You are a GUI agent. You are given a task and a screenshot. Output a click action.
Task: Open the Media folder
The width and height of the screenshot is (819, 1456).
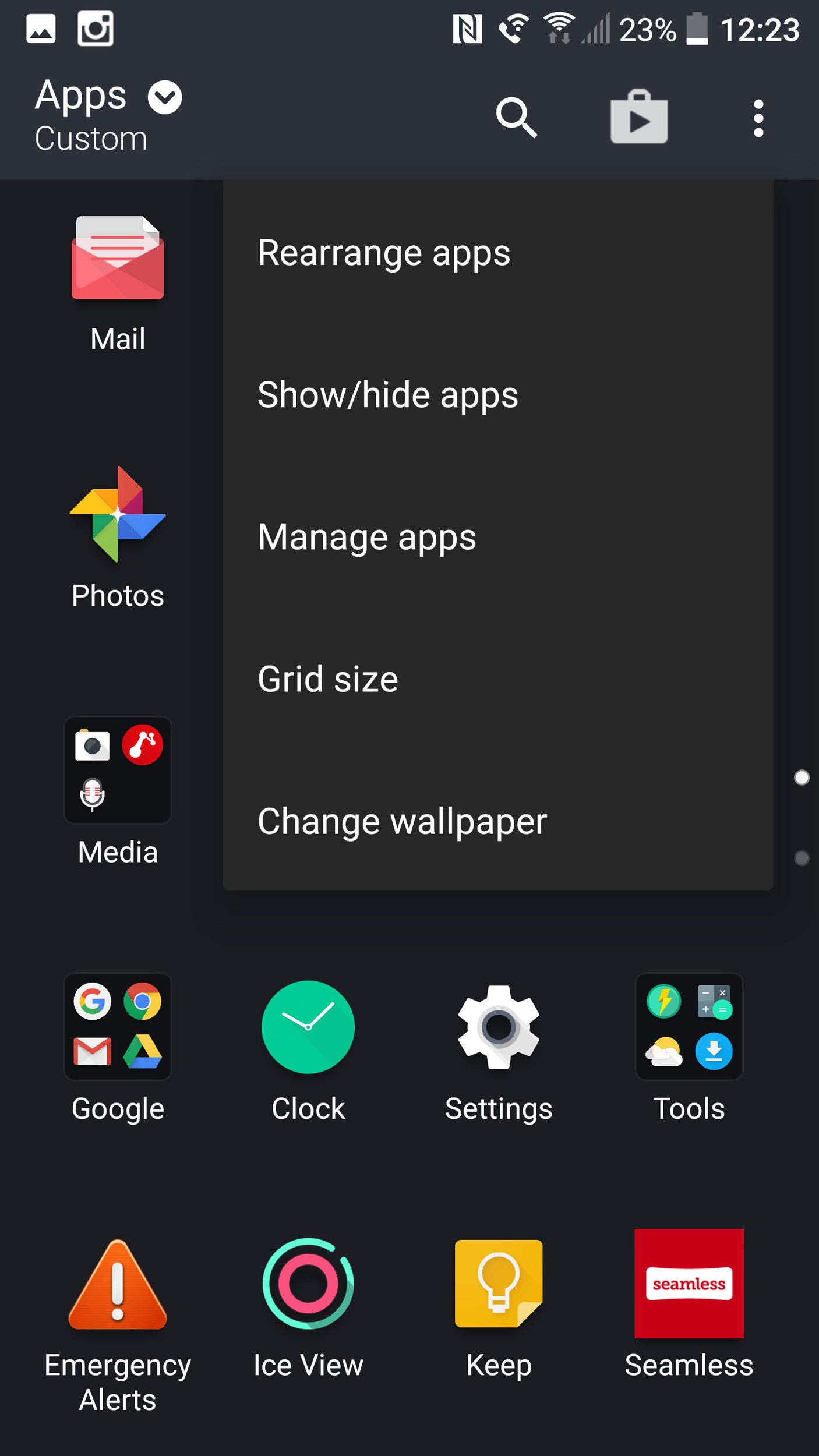tap(118, 770)
